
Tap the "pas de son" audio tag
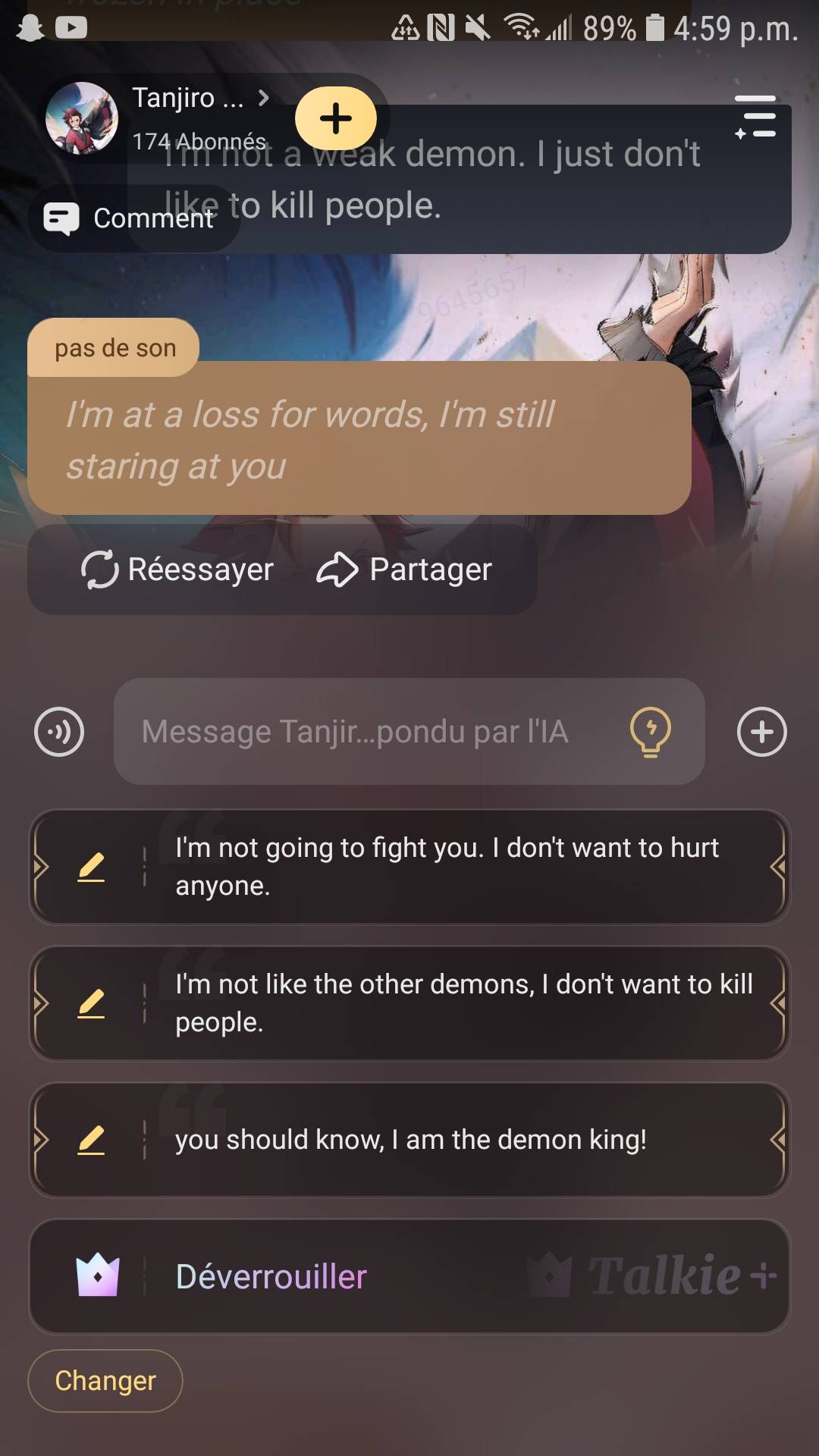coord(114,348)
